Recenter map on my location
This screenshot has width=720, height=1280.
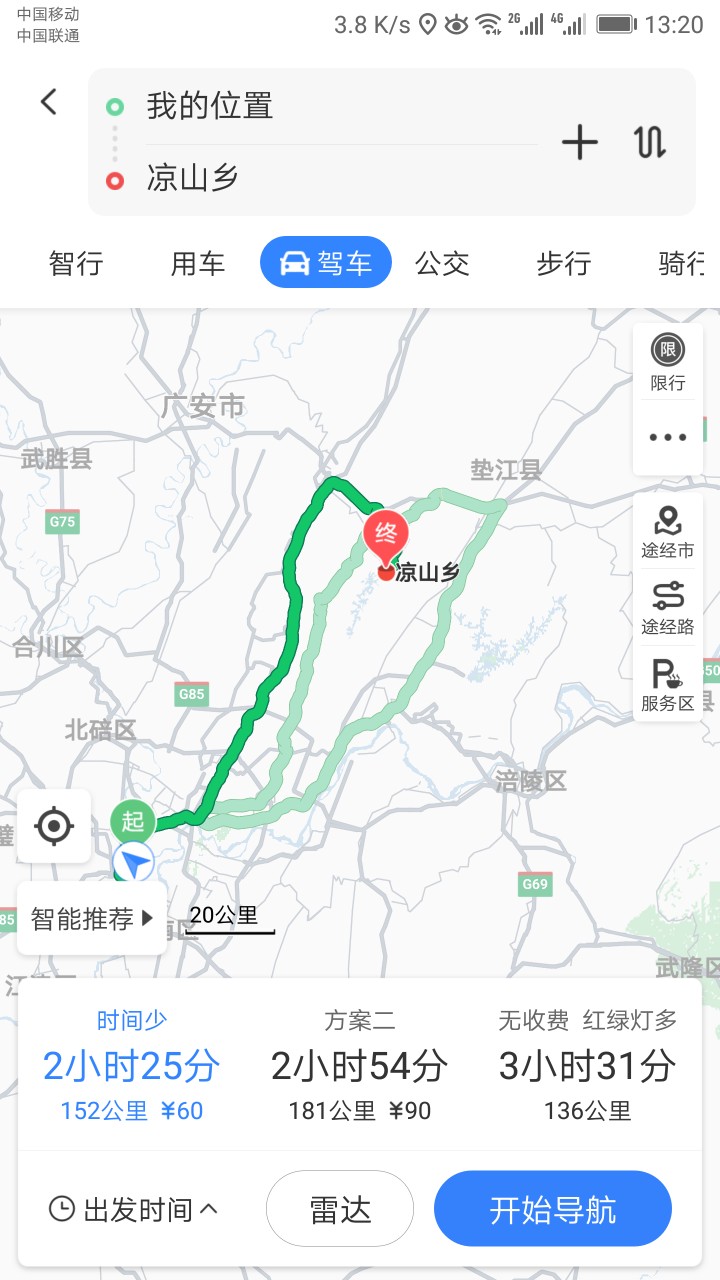click(54, 826)
